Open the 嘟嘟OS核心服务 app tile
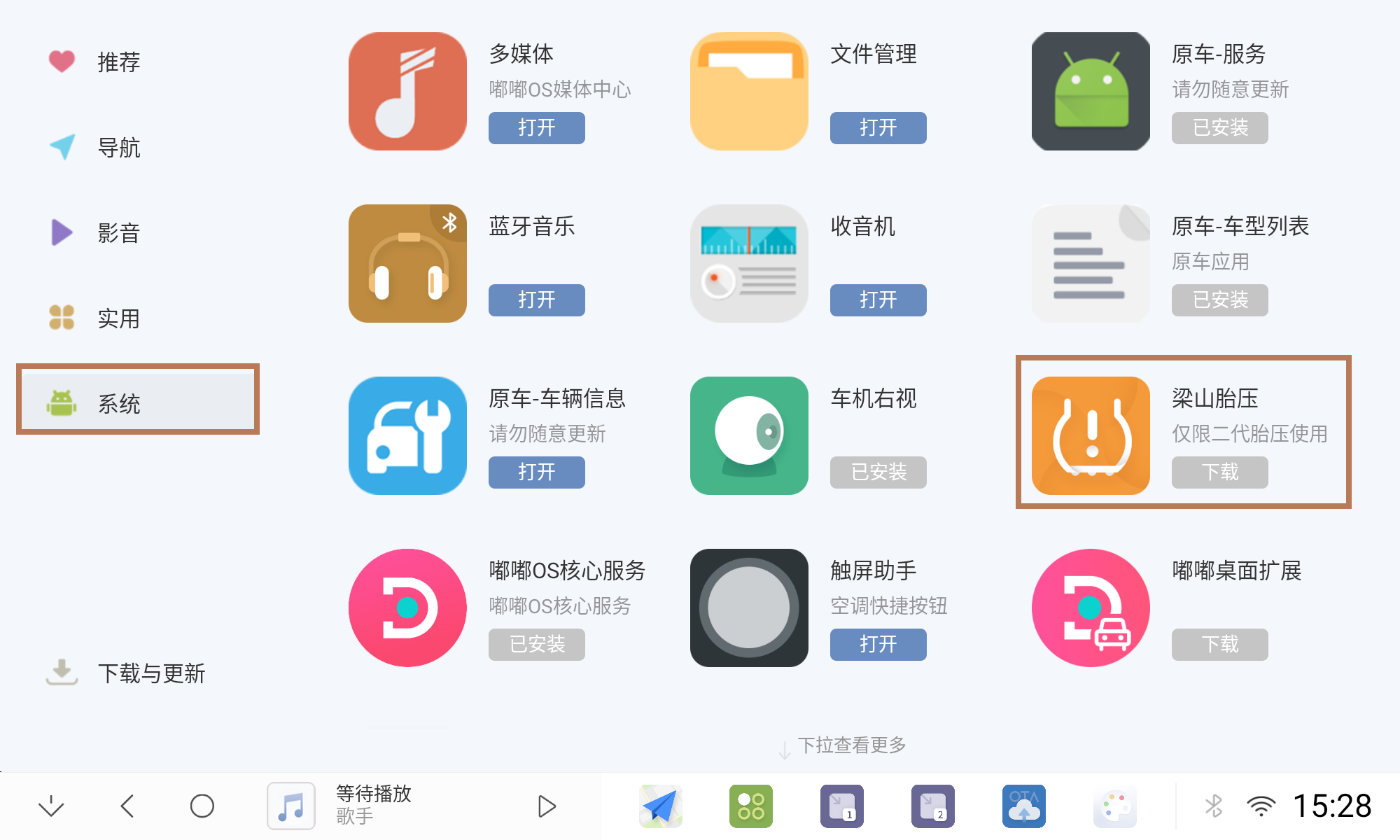The image size is (1400, 840). 407,608
